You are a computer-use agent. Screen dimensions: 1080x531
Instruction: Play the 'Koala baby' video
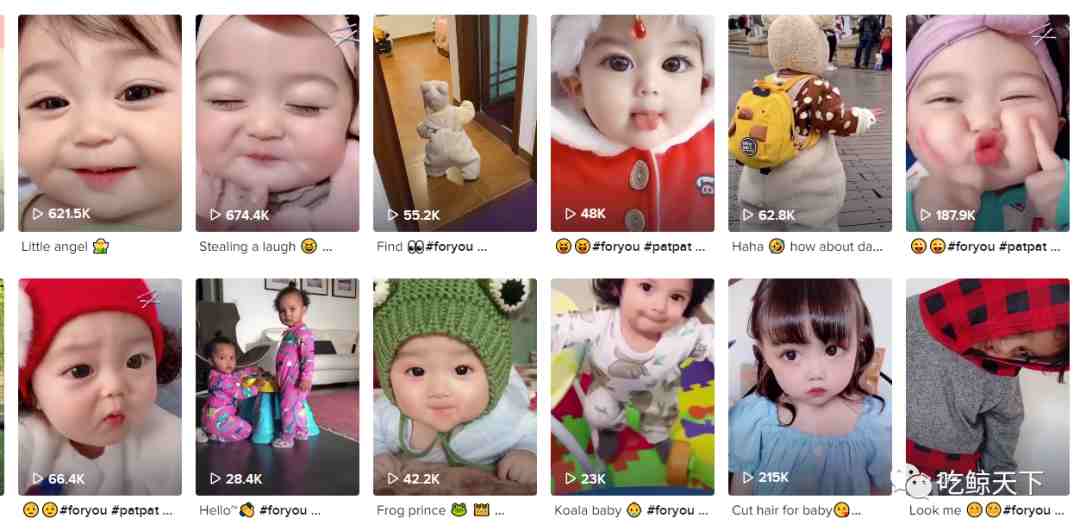click(632, 386)
